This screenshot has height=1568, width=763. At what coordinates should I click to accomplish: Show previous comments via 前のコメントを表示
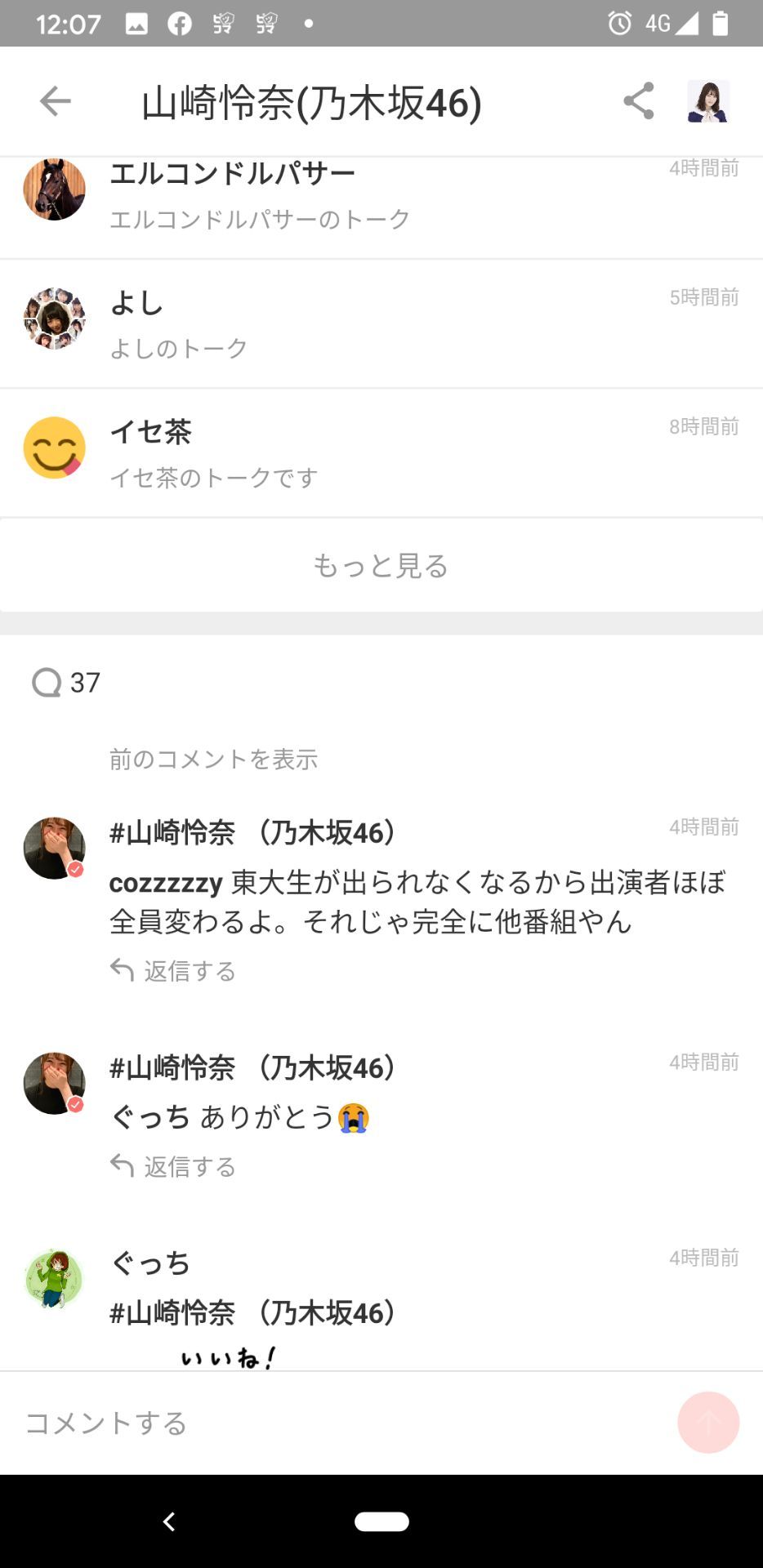point(215,759)
